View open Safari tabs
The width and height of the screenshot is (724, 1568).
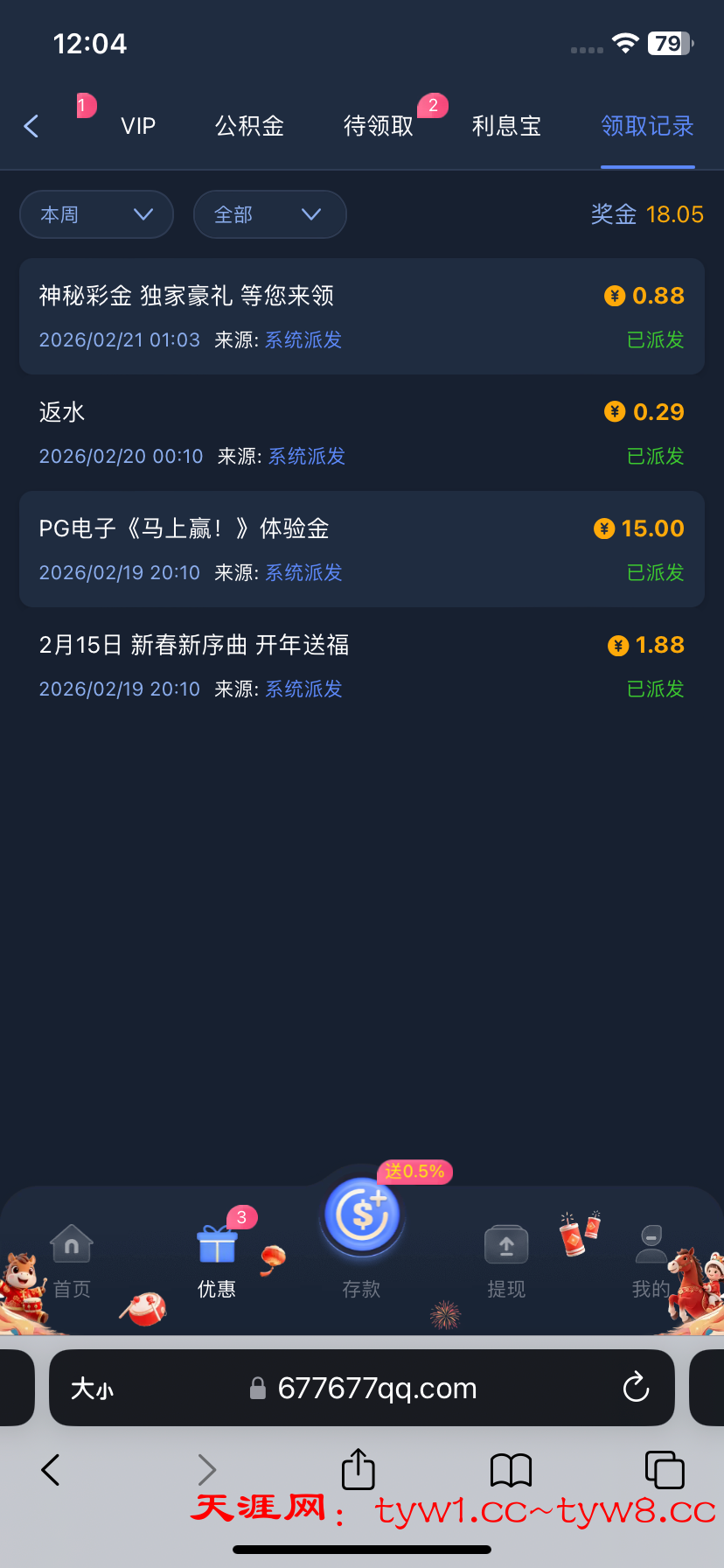664,1469
